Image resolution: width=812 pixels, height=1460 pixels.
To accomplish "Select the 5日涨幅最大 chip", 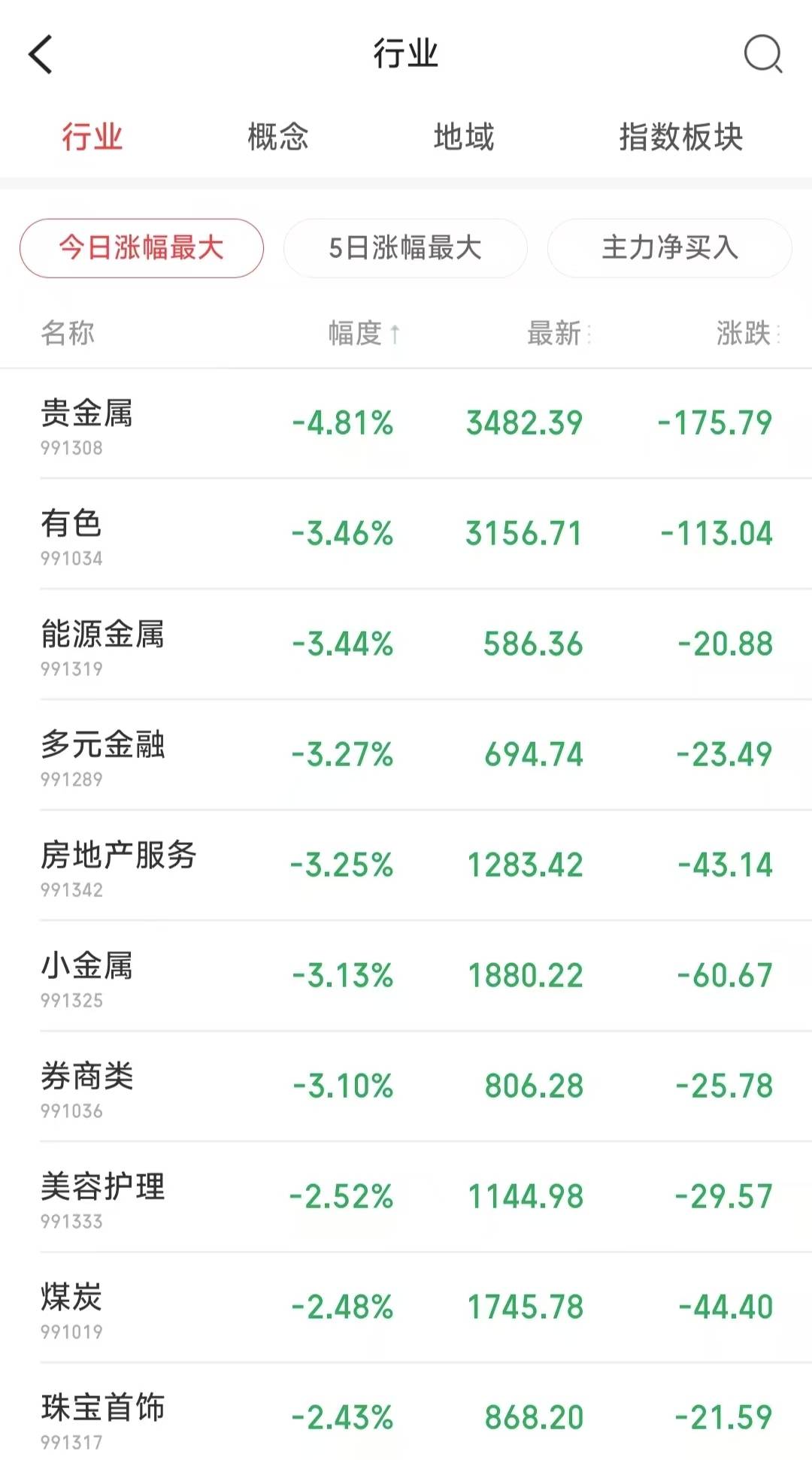I will tap(405, 248).
